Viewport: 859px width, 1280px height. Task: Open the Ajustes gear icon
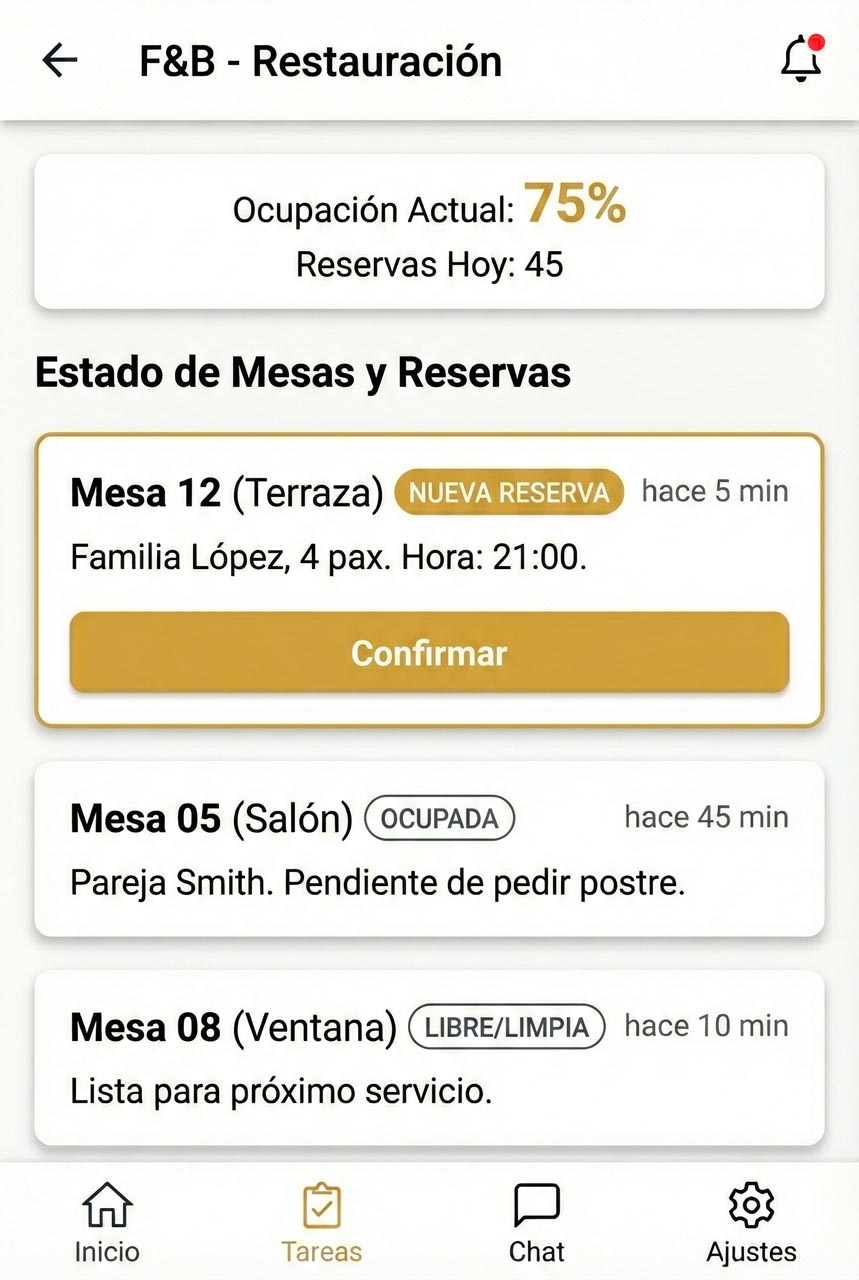click(x=751, y=1207)
